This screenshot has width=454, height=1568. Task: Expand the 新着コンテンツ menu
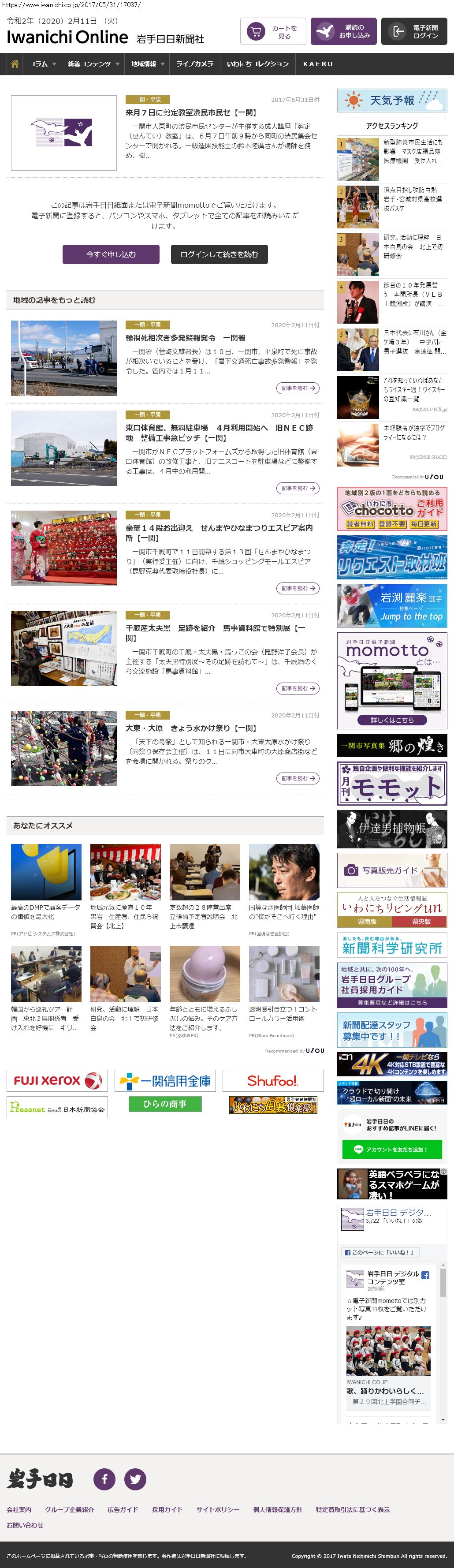coord(93,64)
